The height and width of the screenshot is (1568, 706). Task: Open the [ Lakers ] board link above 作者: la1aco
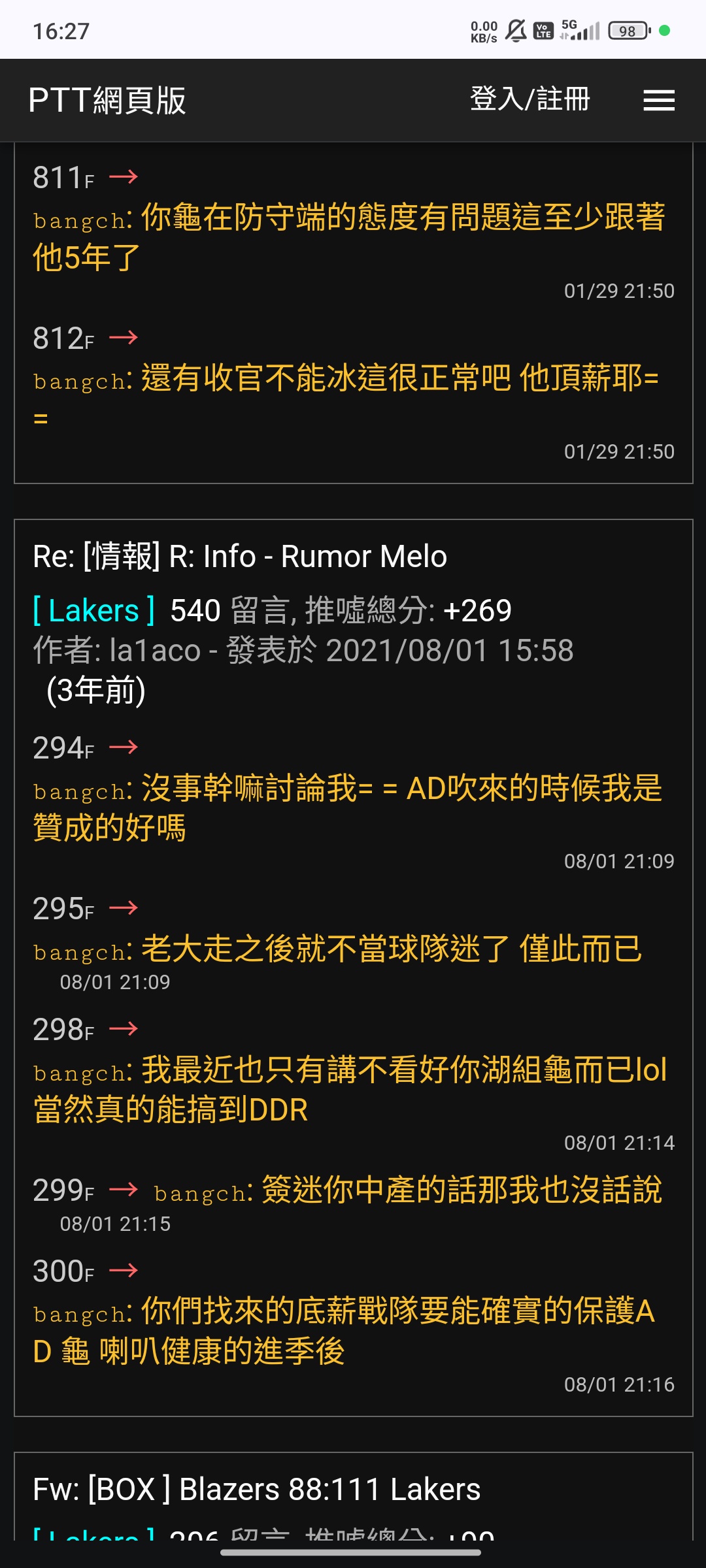coord(94,611)
